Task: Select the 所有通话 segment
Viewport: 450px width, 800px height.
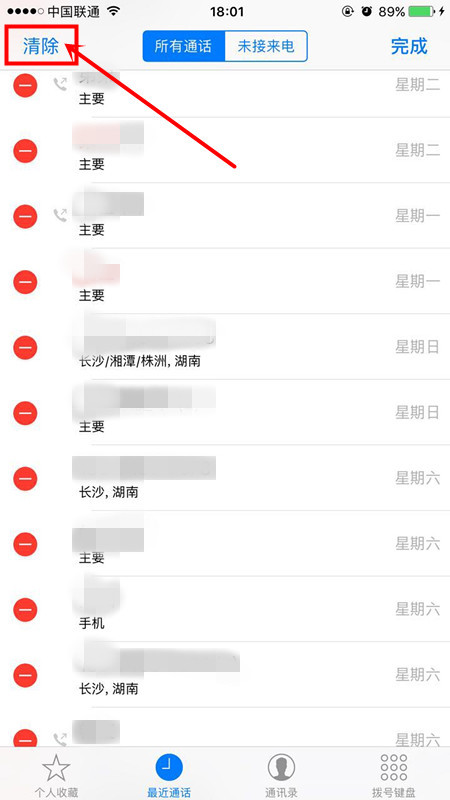Action: [x=183, y=46]
